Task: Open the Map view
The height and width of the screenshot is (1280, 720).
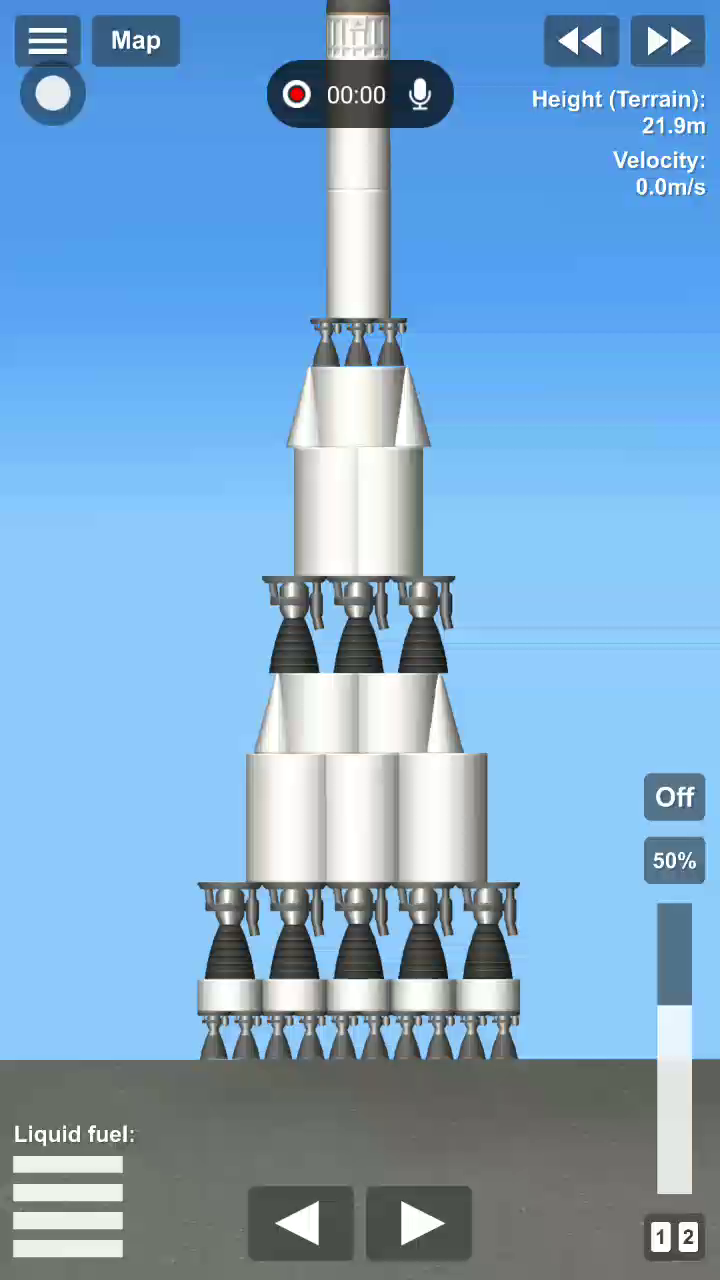Action: [135, 41]
